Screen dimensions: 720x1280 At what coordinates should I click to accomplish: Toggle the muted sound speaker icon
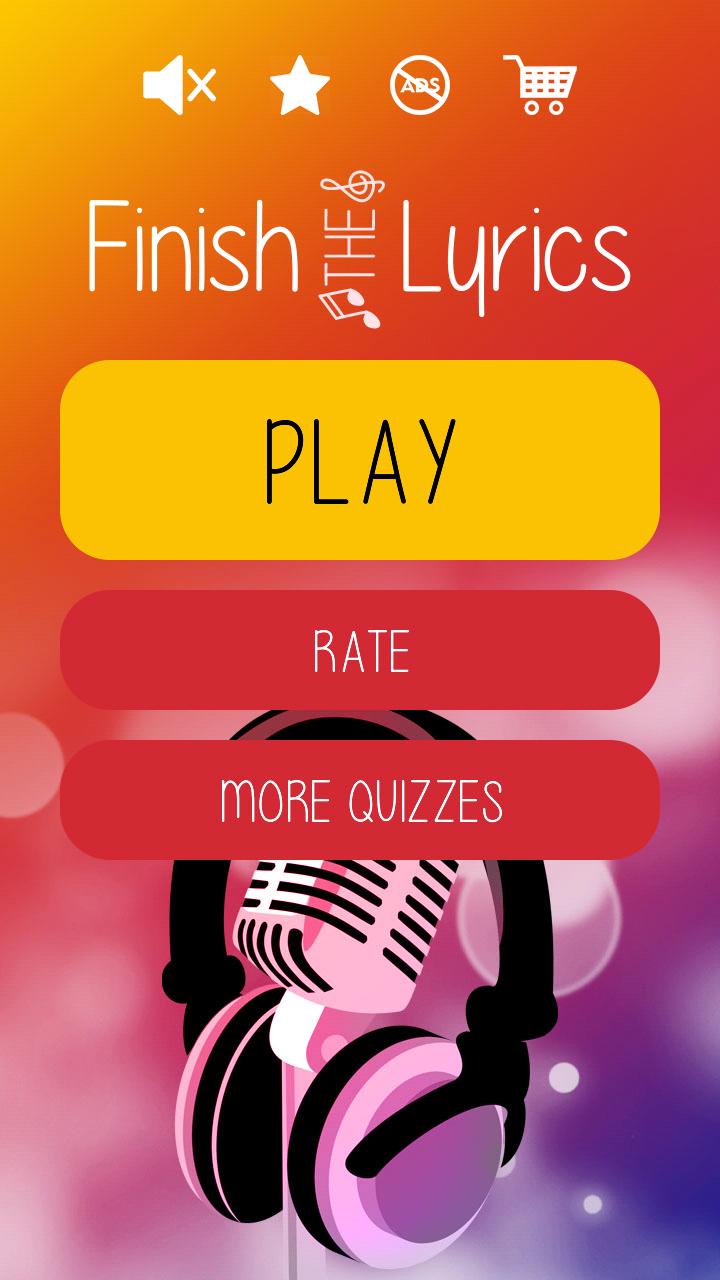pos(179,85)
